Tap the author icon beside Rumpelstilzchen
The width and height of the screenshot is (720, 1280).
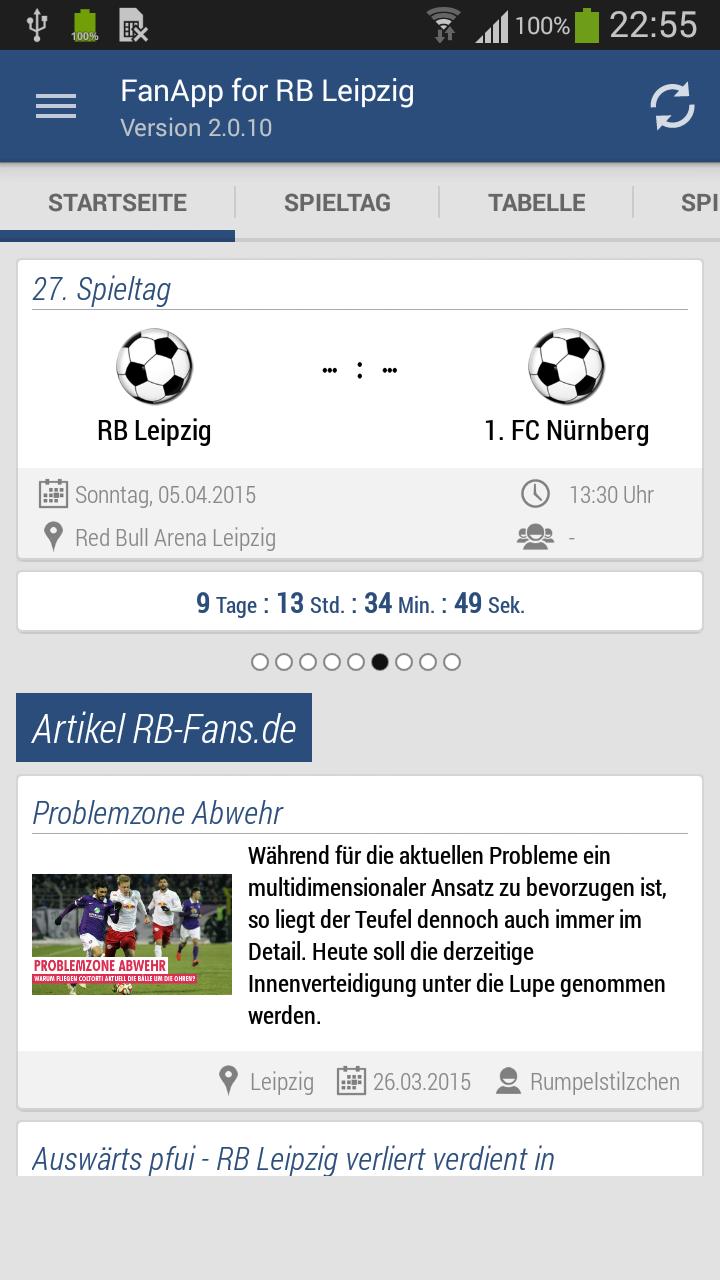pyautogui.click(x=510, y=1081)
